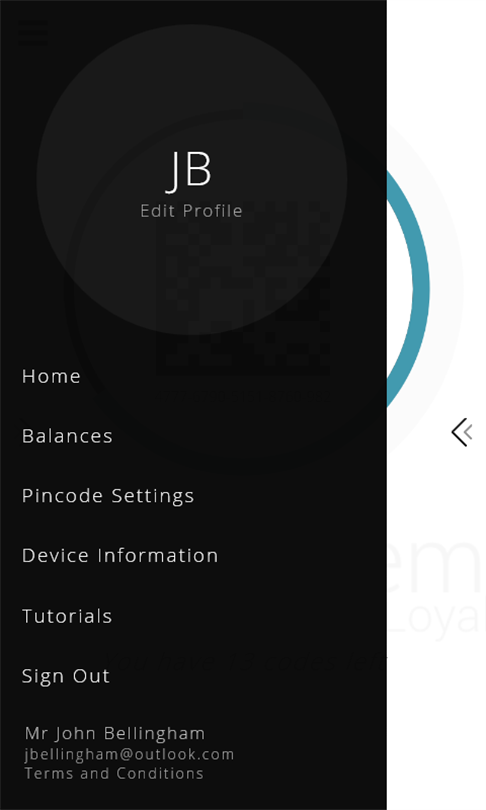Tap the double chevron arrow icon
This screenshot has width=486, height=810.
tap(462, 432)
